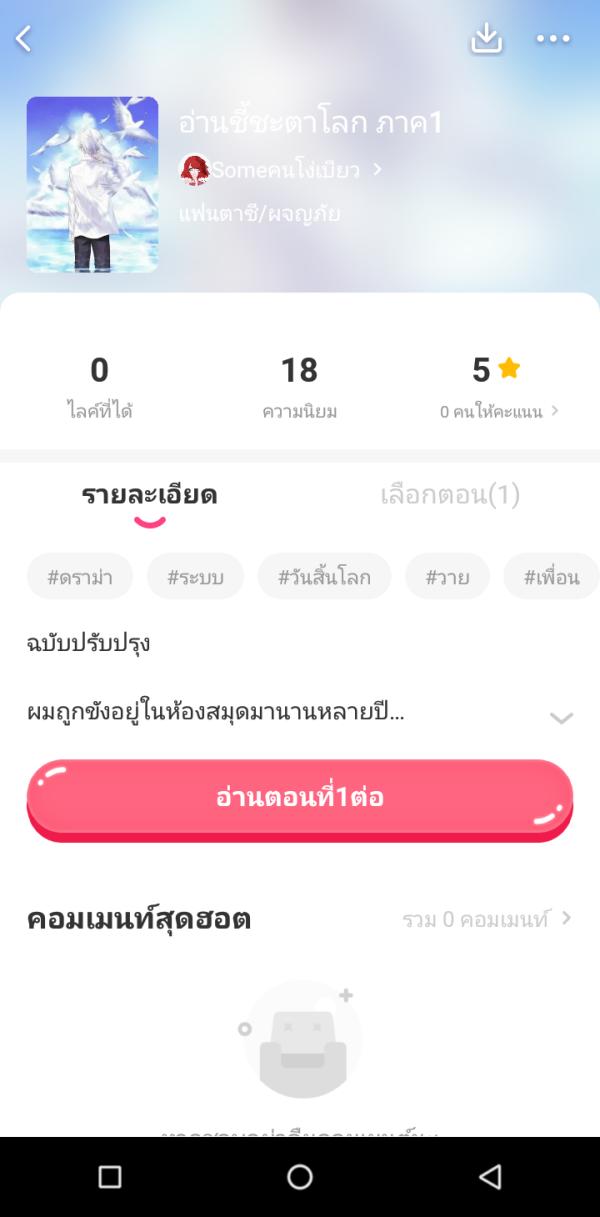Open the author Someคนโง่เขียว profile
600x1217 pixels.
coord(282,170)
